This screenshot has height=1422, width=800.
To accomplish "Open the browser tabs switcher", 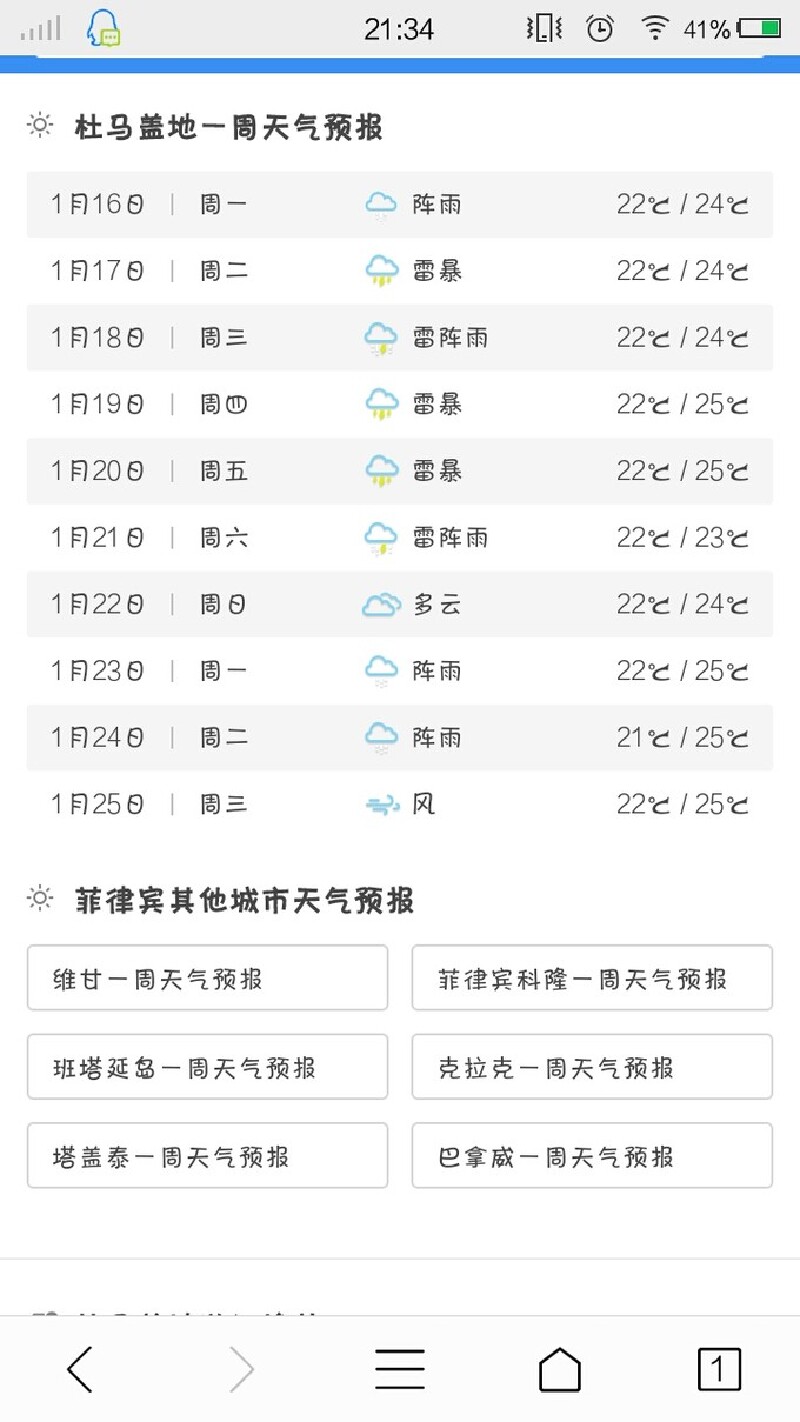I will [719, 1369].
